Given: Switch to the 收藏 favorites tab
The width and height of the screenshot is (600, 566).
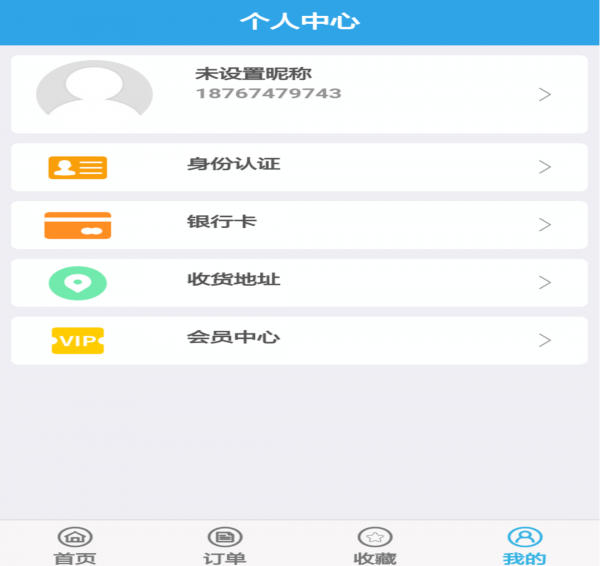Looking at the screenshot, I should coord(375,545).
